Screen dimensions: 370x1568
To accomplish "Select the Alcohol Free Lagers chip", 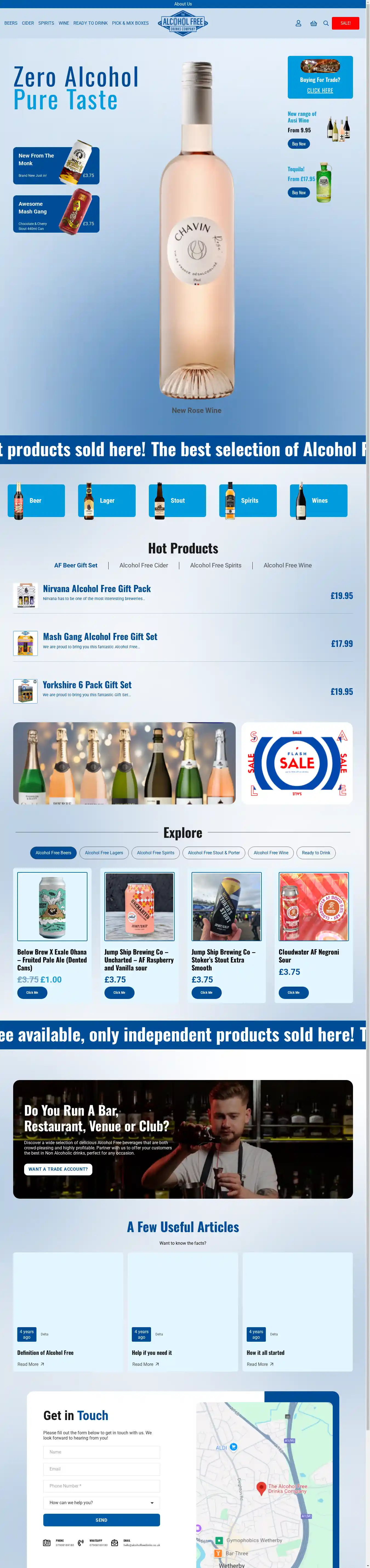I will (104, 853).
